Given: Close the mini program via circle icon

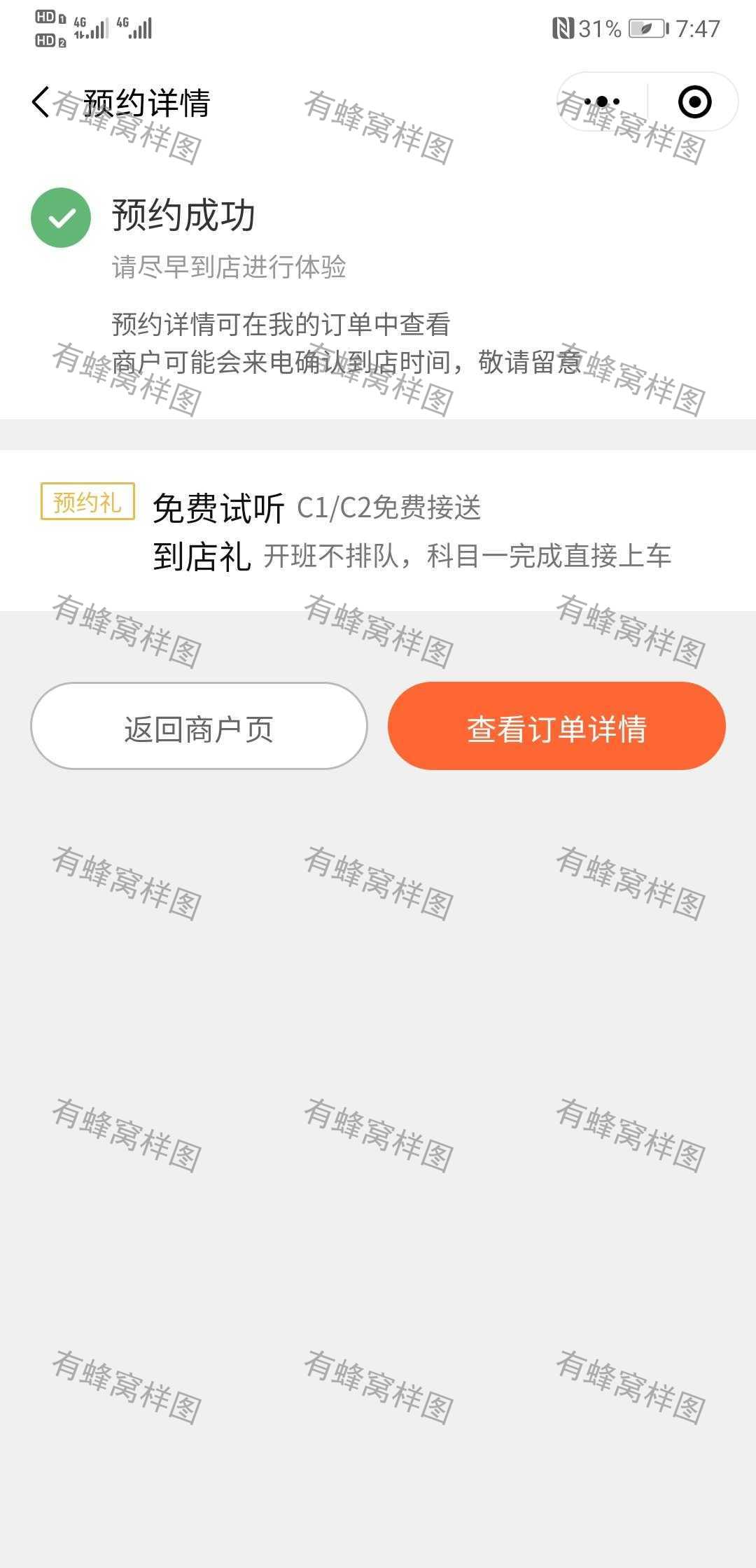Looking at the screenshot, I should [x=694, y=102].
